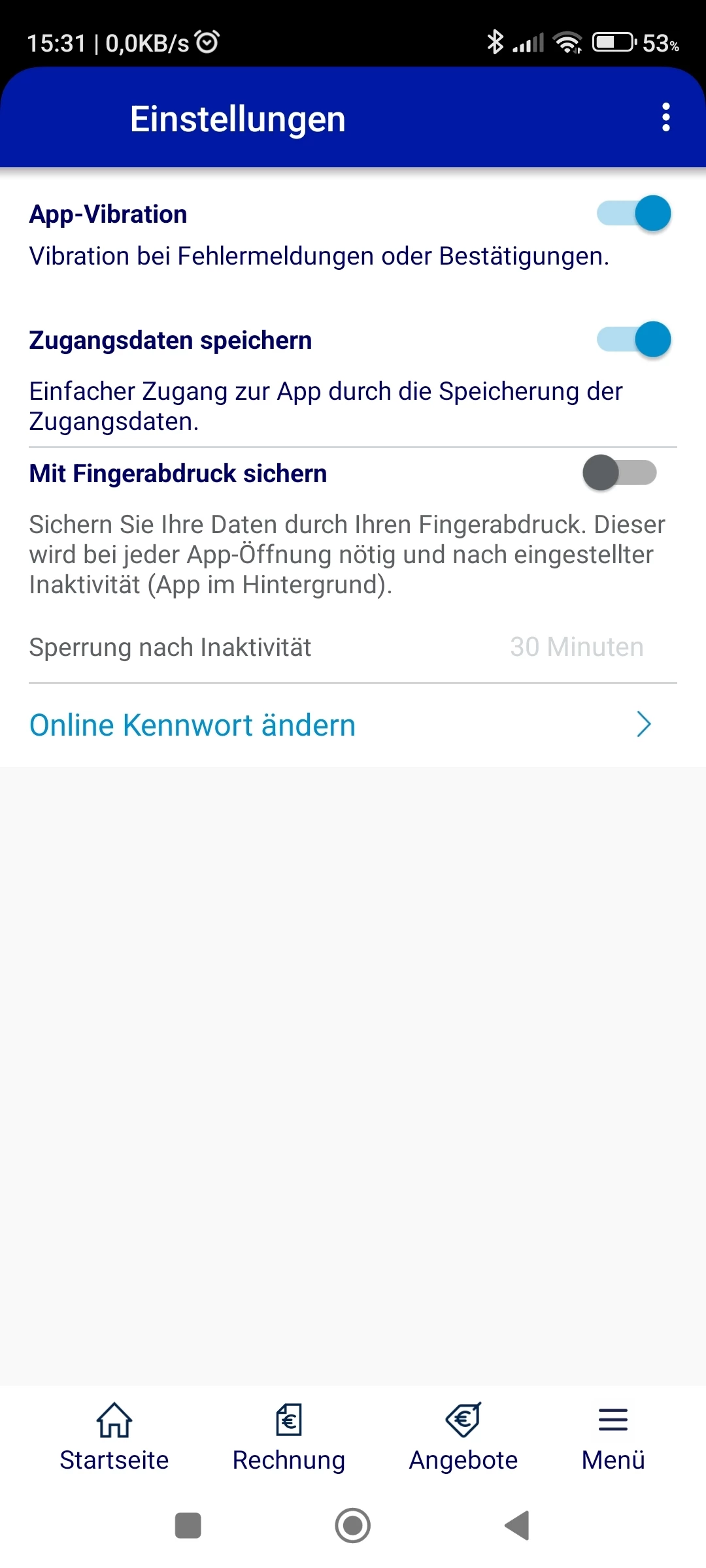Open Online Kennwort ändern
Viewport: 706px width, 1568px height.
pyautogui.click(x=340, y=725)
